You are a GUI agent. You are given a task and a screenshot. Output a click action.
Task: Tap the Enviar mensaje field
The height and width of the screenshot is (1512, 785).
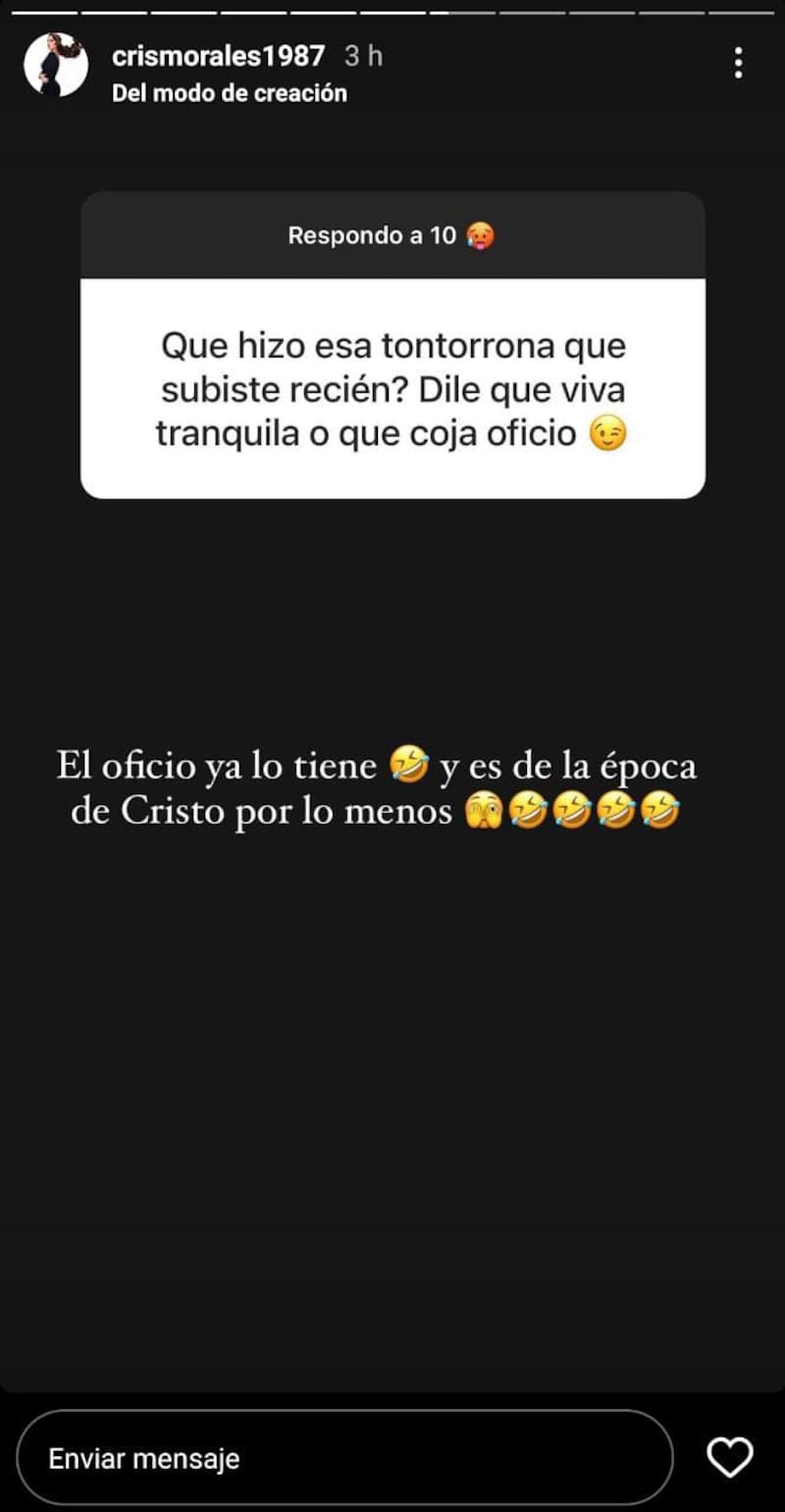click(x=343, y=1458)
